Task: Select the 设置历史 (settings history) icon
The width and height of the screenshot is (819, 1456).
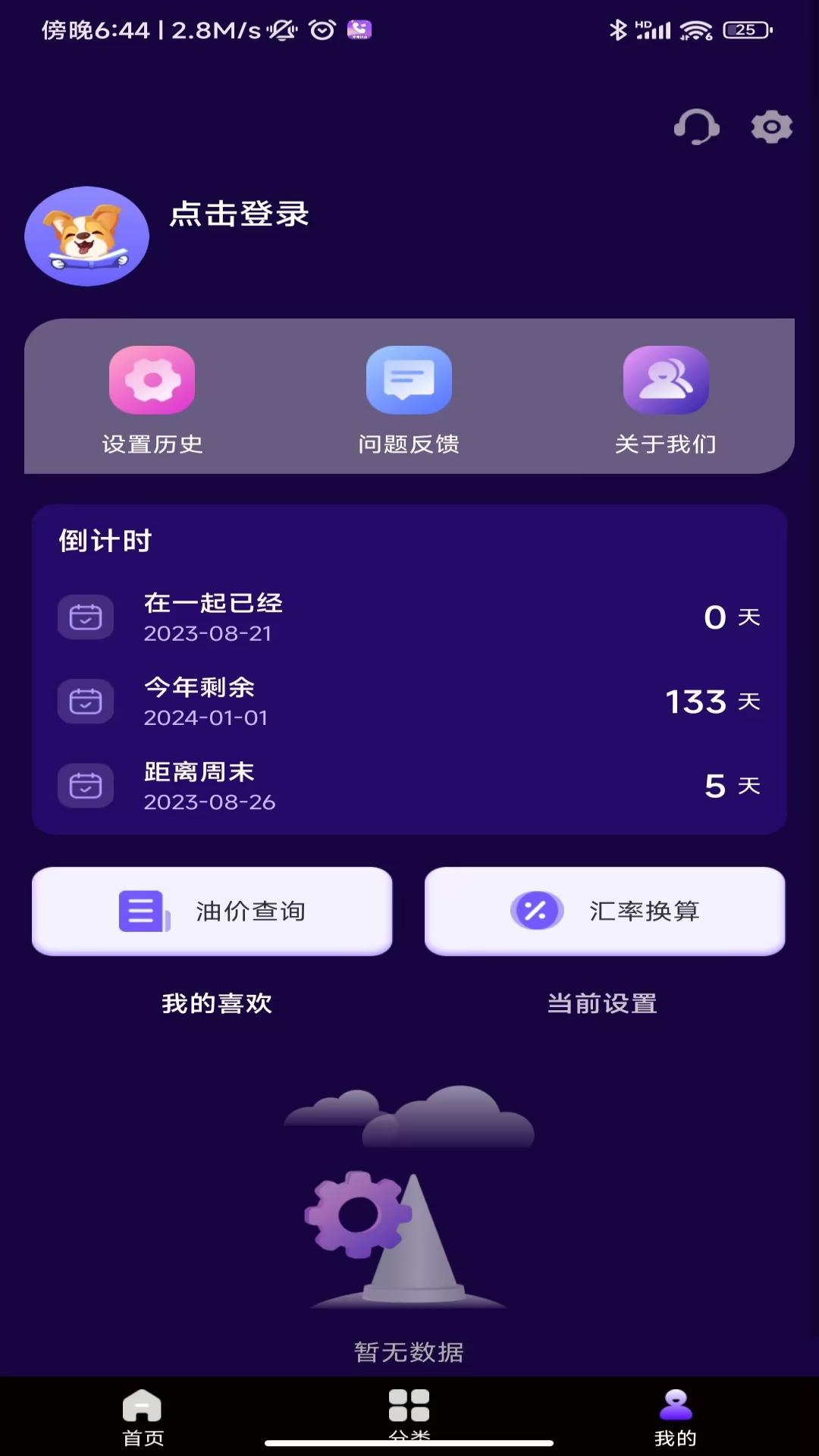Action: 152,380
